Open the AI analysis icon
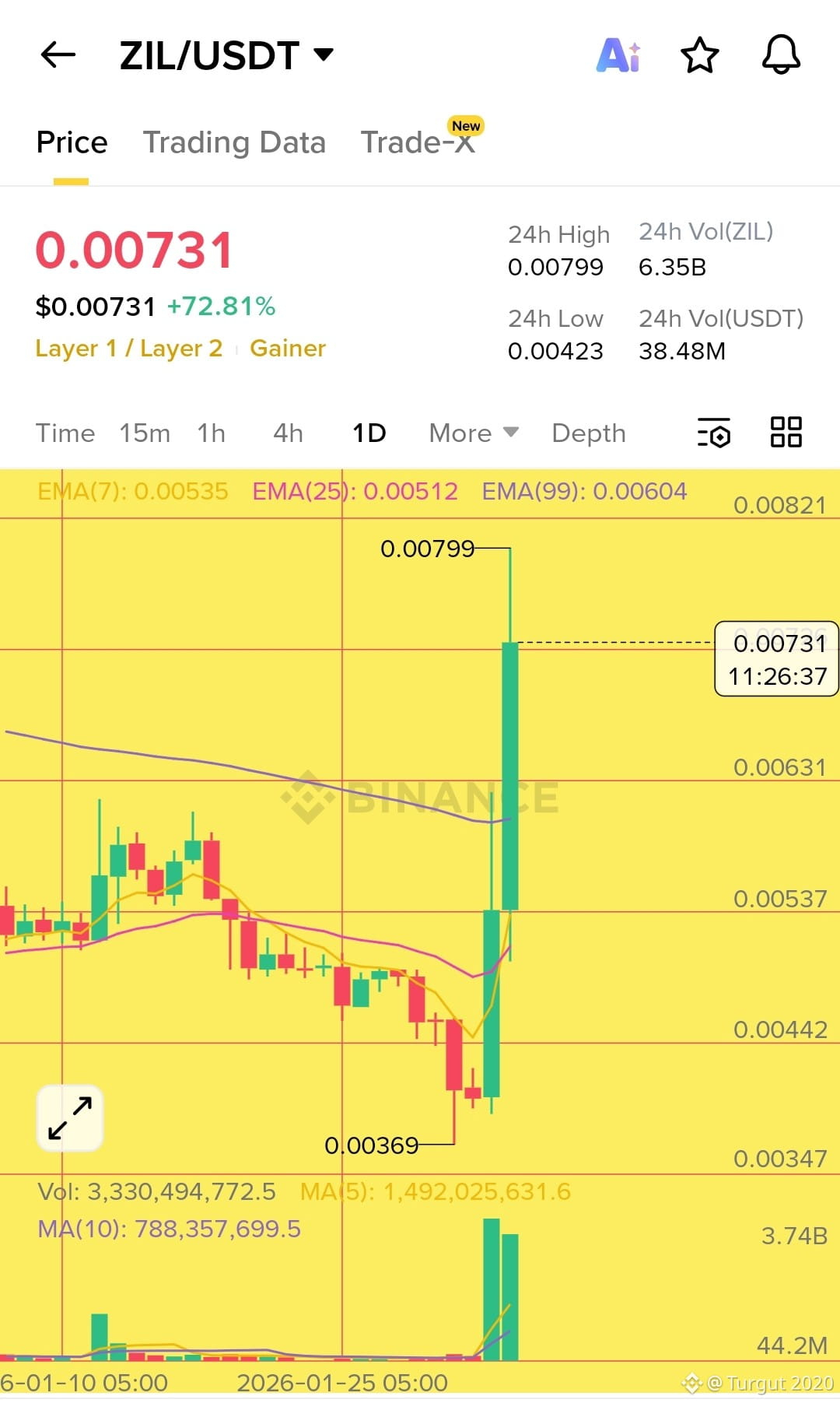840x1403 pixels. click(x=618, y=55)
